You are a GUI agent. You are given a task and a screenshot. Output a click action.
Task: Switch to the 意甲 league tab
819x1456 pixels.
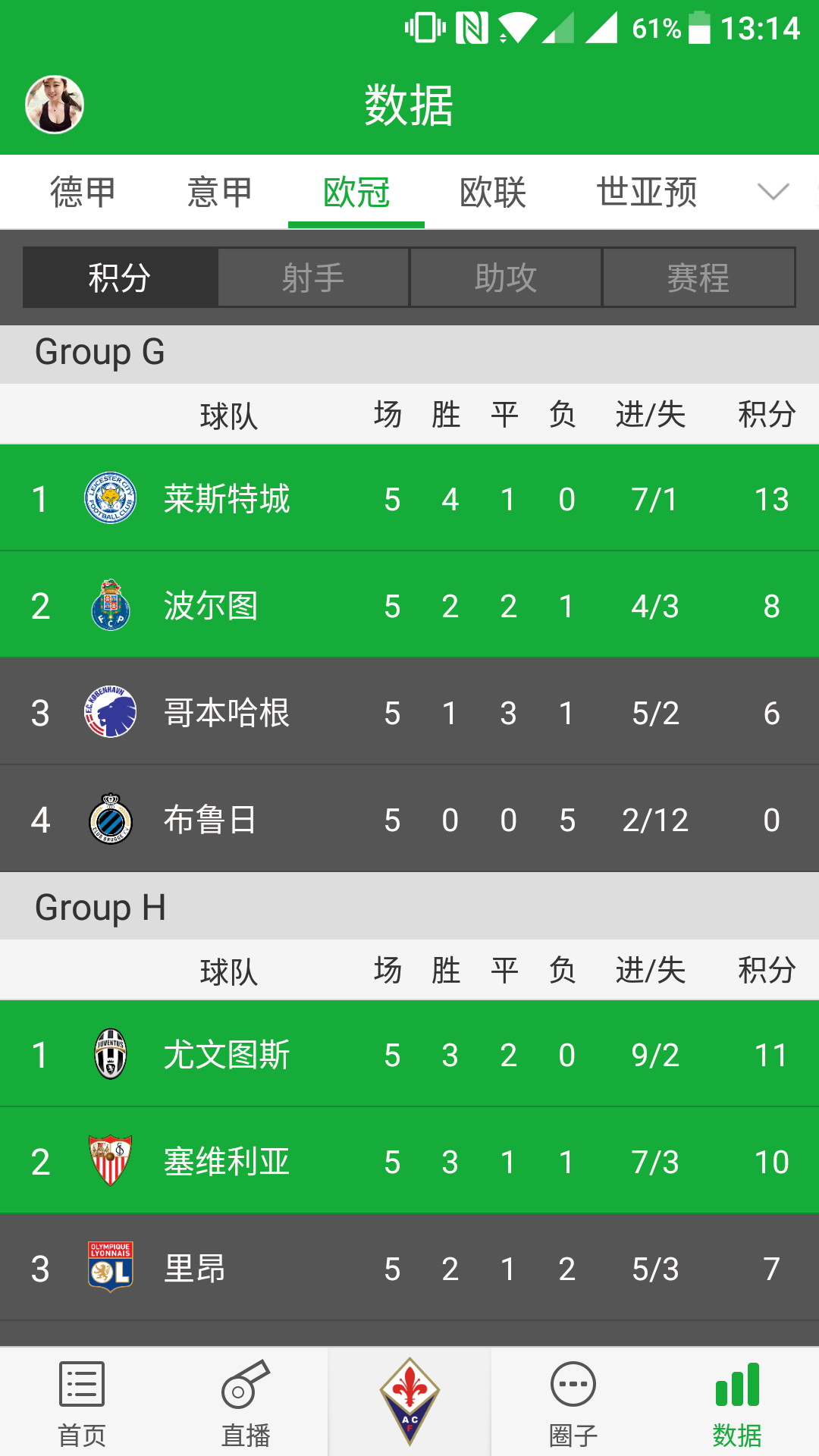[219, 192]
